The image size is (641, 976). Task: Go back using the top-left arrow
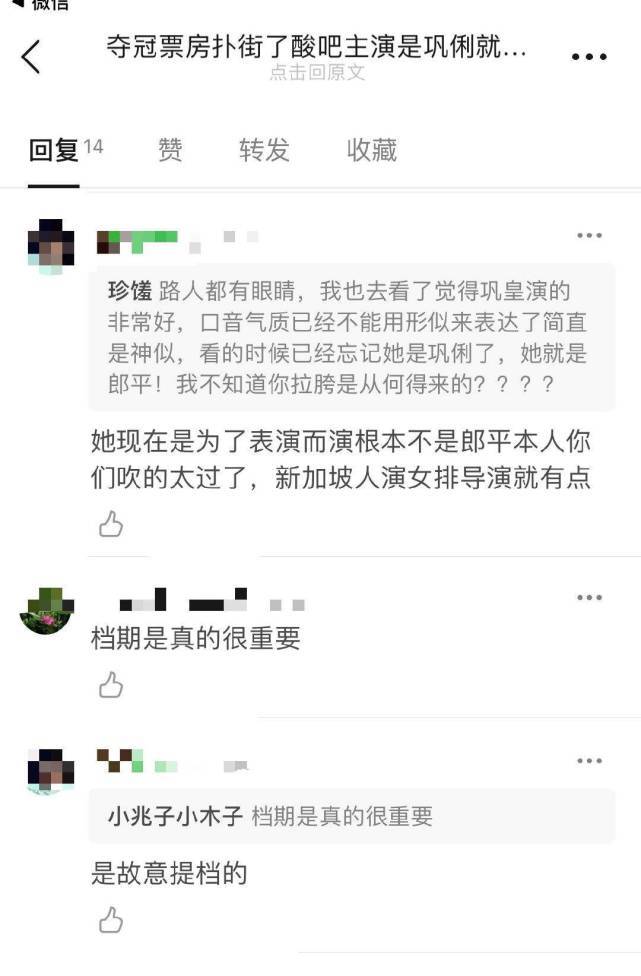31,57
